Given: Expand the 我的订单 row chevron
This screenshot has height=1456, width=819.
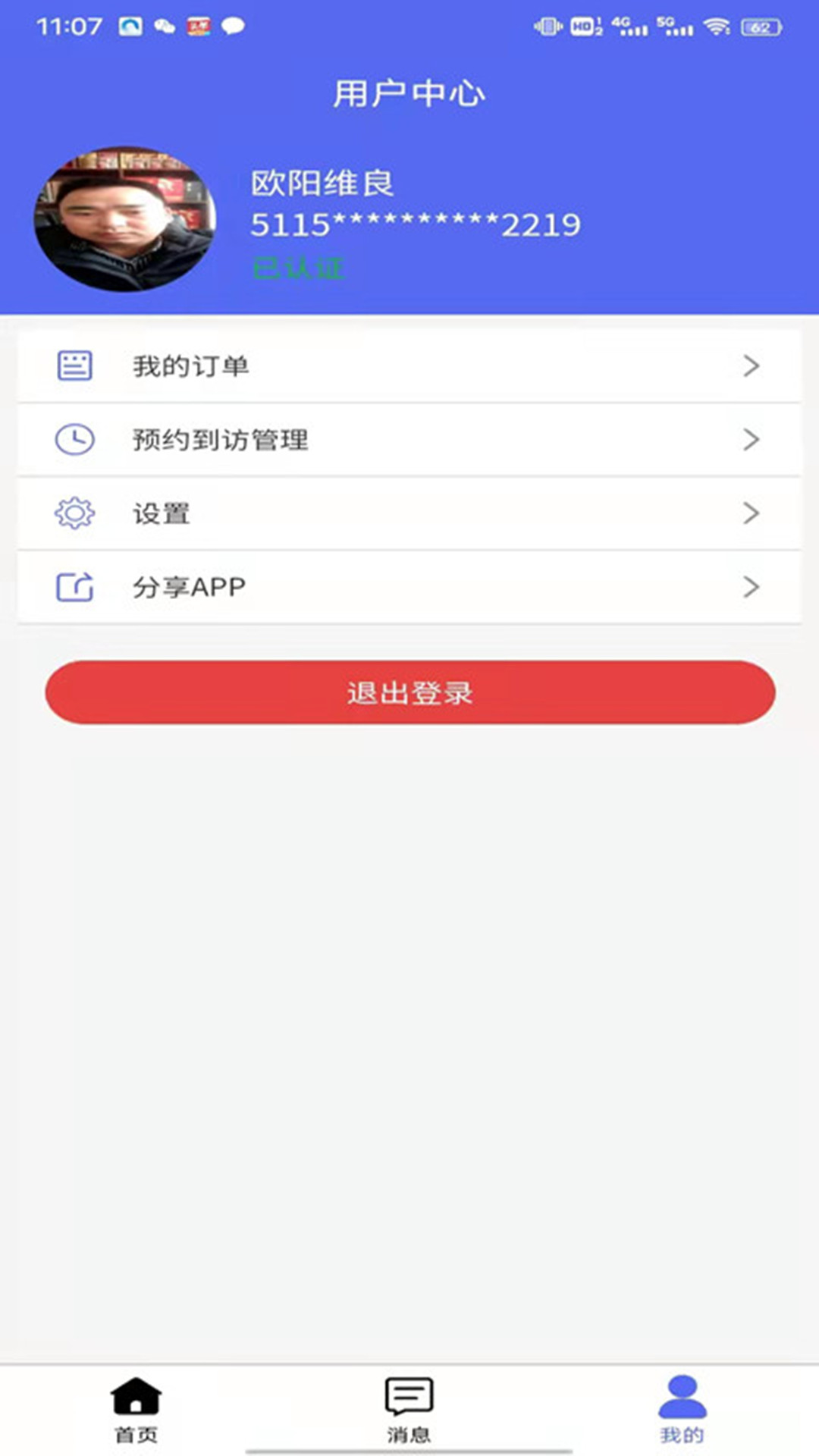Looking at the screenshot, I should (x=752, y=366).
